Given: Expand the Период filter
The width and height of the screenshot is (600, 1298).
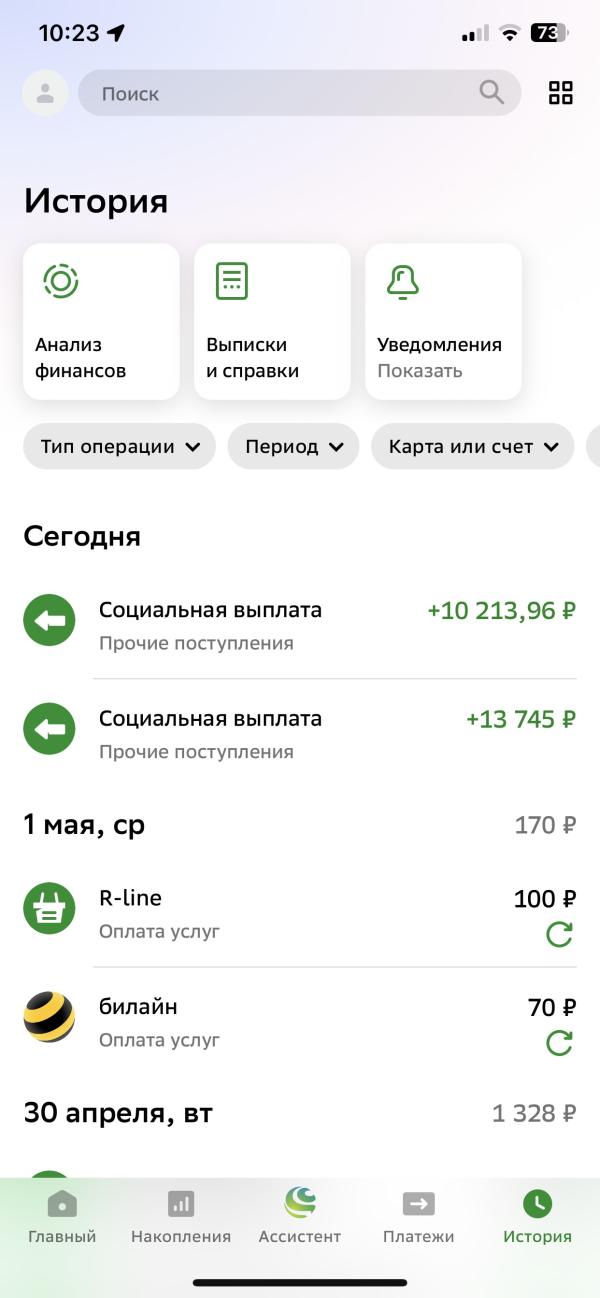Looking at the screenshot, I should coord(293,447).
